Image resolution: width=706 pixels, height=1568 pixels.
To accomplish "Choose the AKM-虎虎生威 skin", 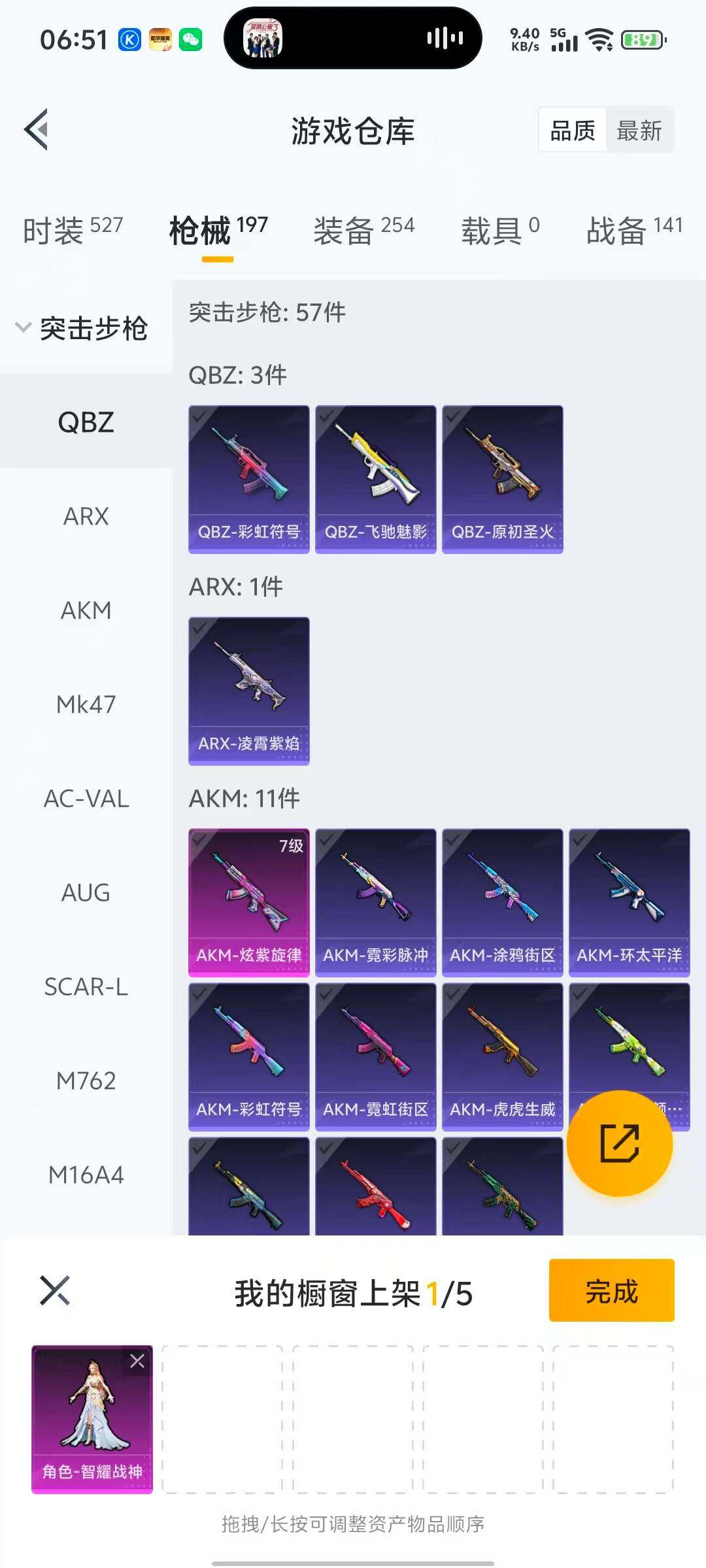I will click(x=502, y=1056).
